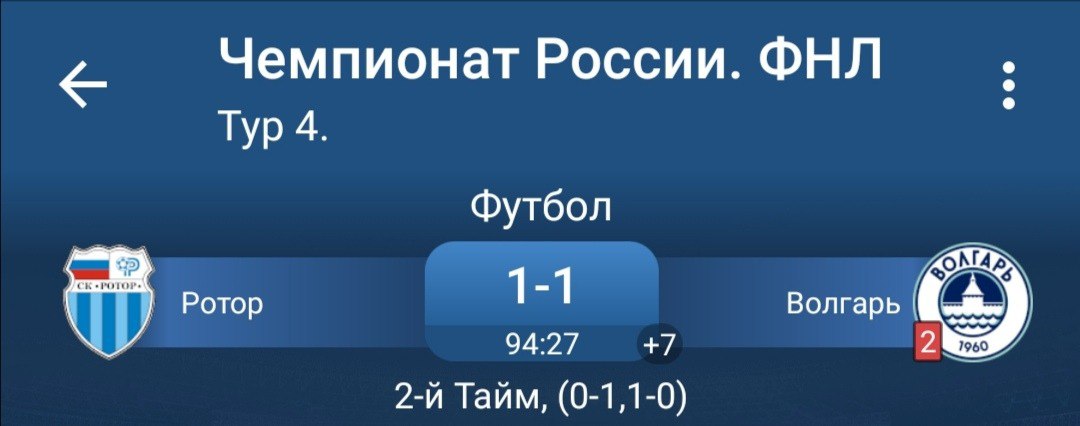Go back using the arrow icon

[x=83, y=85]
